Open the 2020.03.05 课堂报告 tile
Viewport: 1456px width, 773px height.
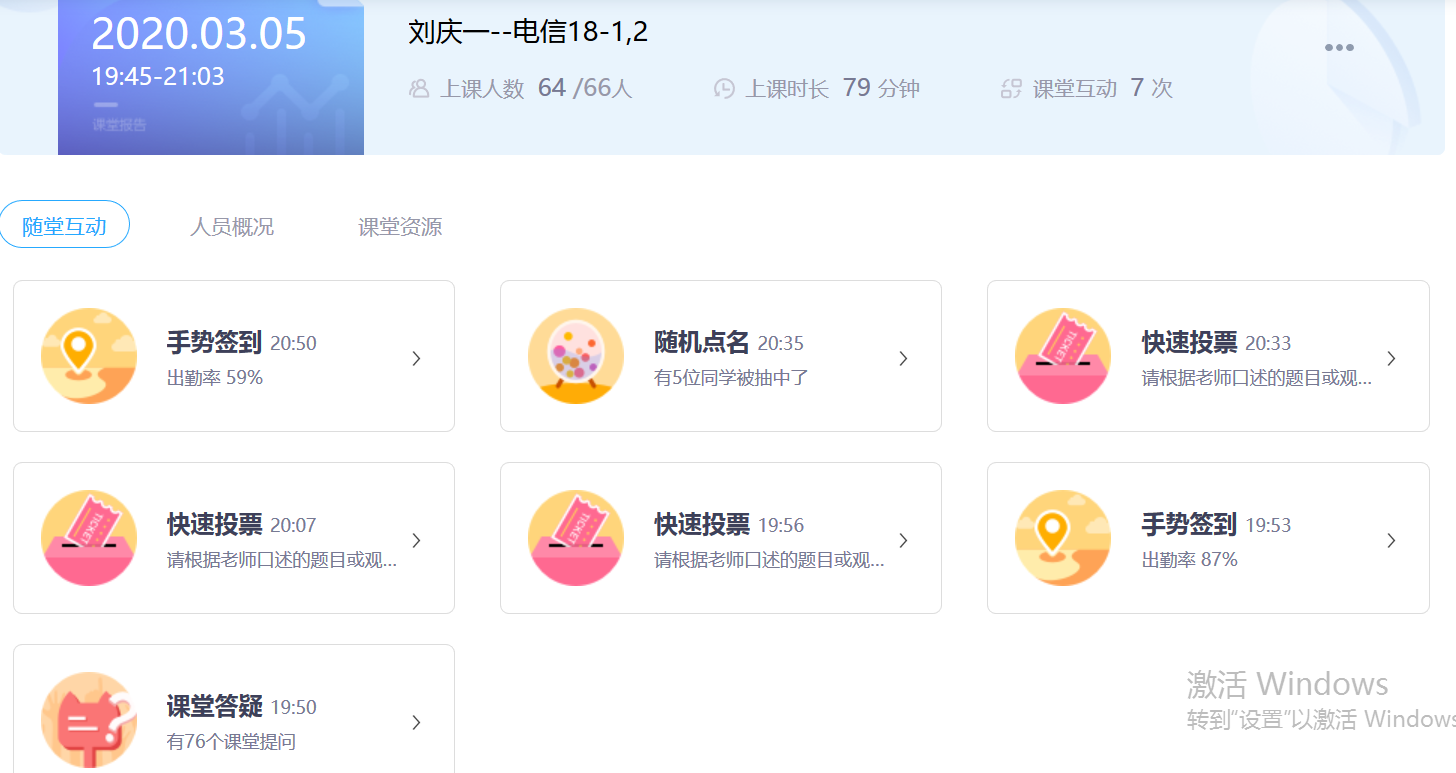(x=211, y=78)
